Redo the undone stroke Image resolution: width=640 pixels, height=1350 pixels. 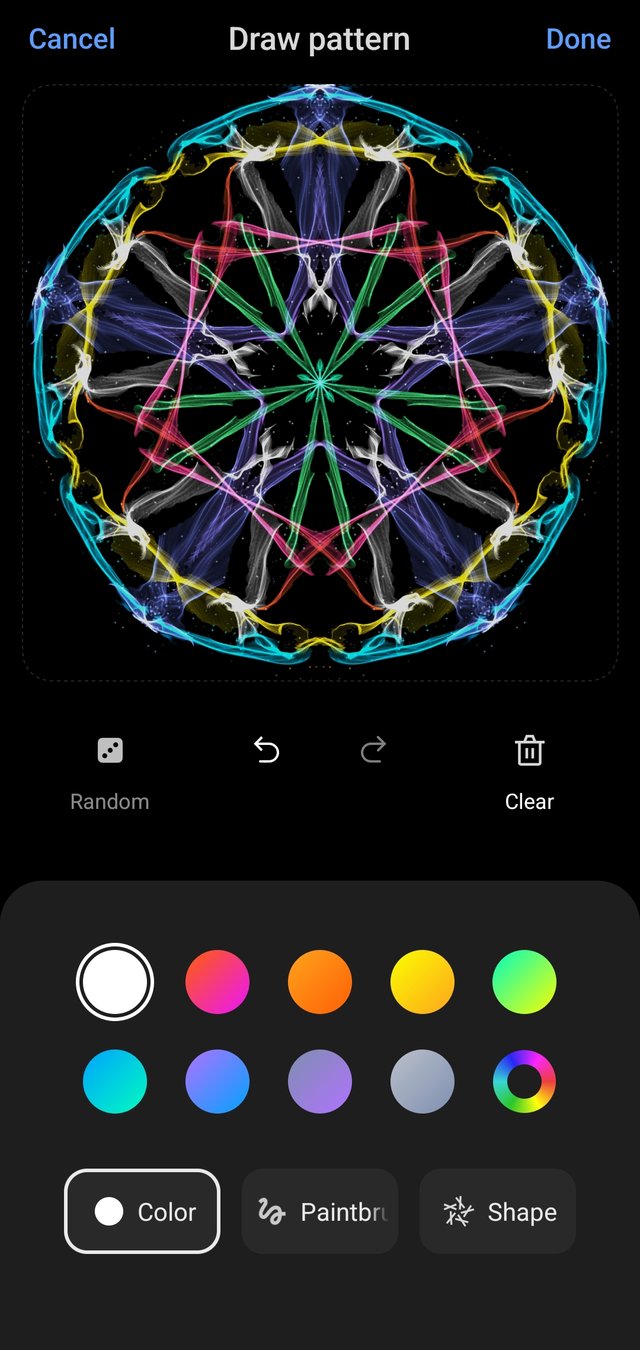click(373, 750)
